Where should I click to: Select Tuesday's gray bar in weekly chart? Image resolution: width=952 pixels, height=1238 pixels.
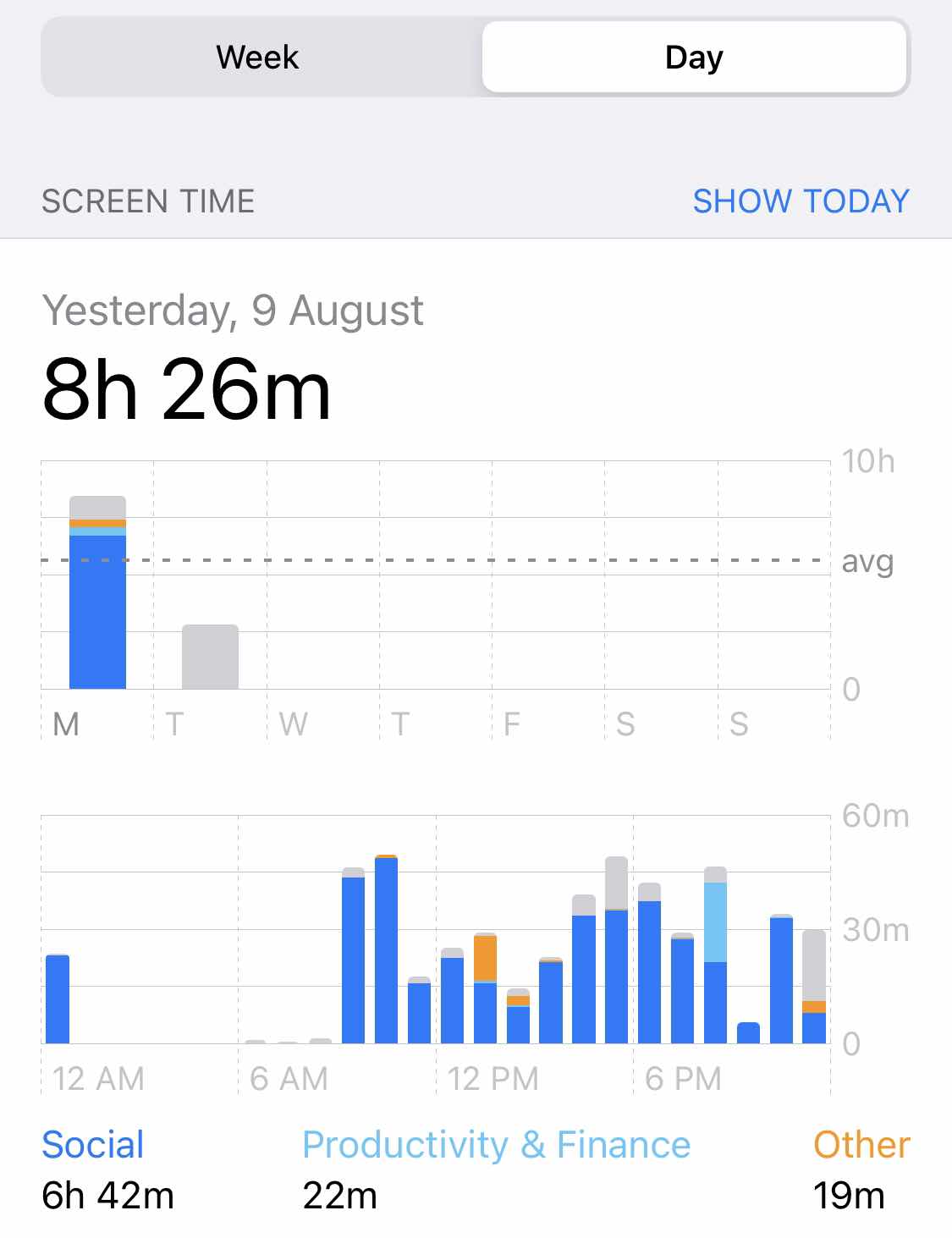210,657
